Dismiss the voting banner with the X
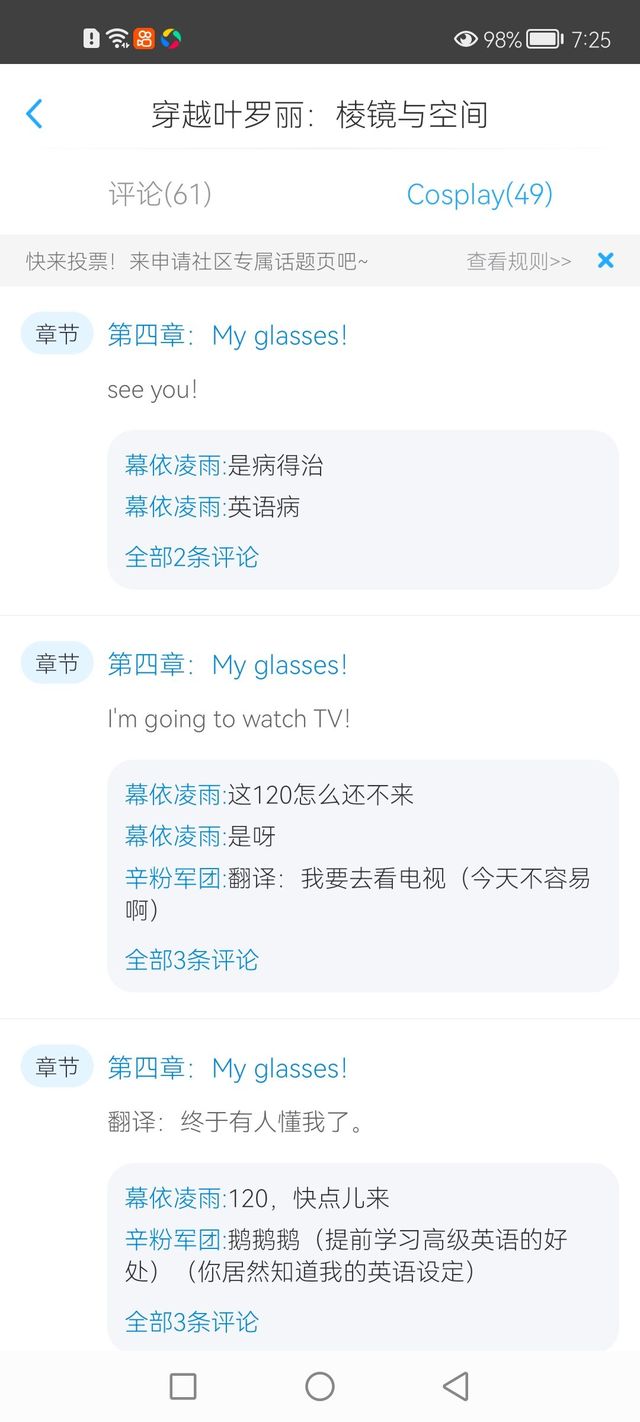 tap(605, 260)
